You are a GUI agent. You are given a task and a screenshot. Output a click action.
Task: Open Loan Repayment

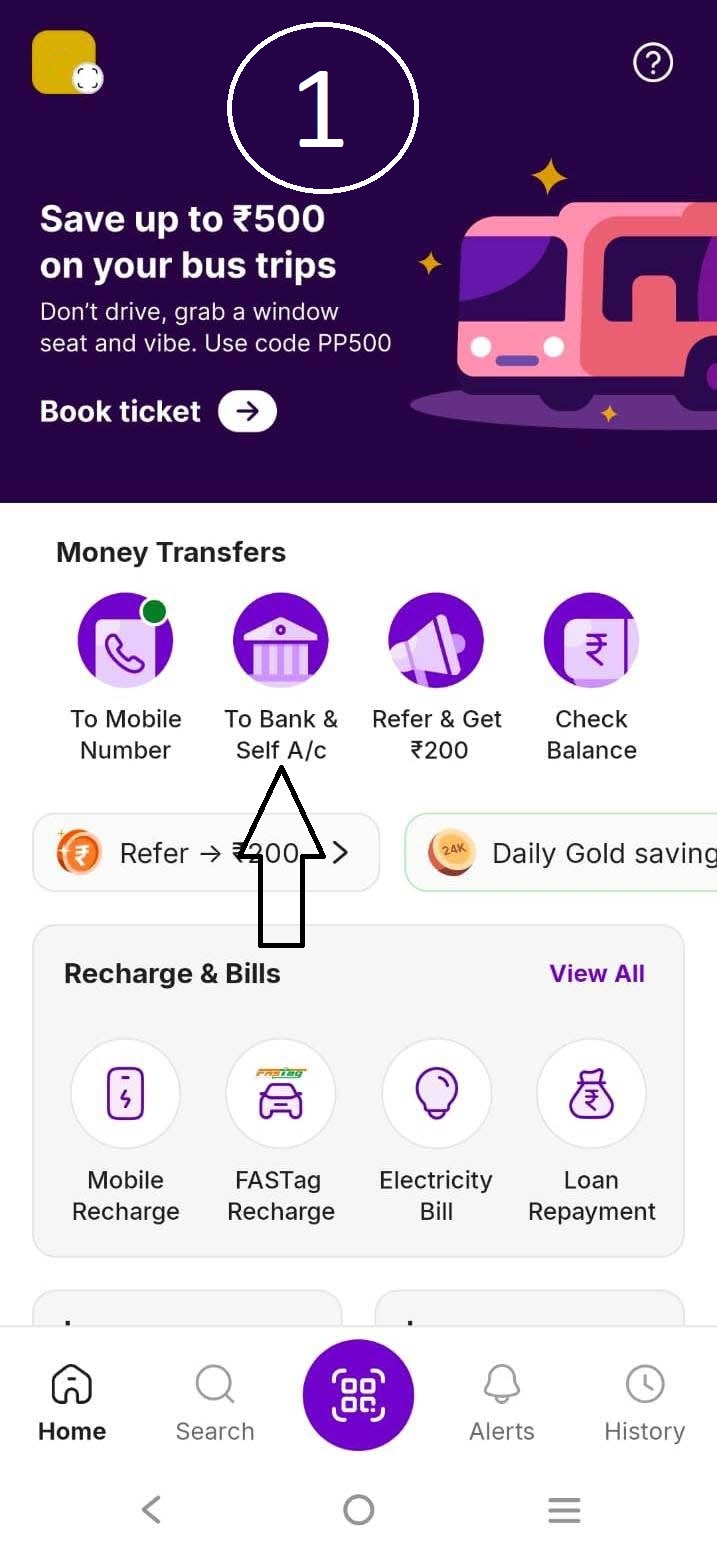click(x=591, y=1094)
